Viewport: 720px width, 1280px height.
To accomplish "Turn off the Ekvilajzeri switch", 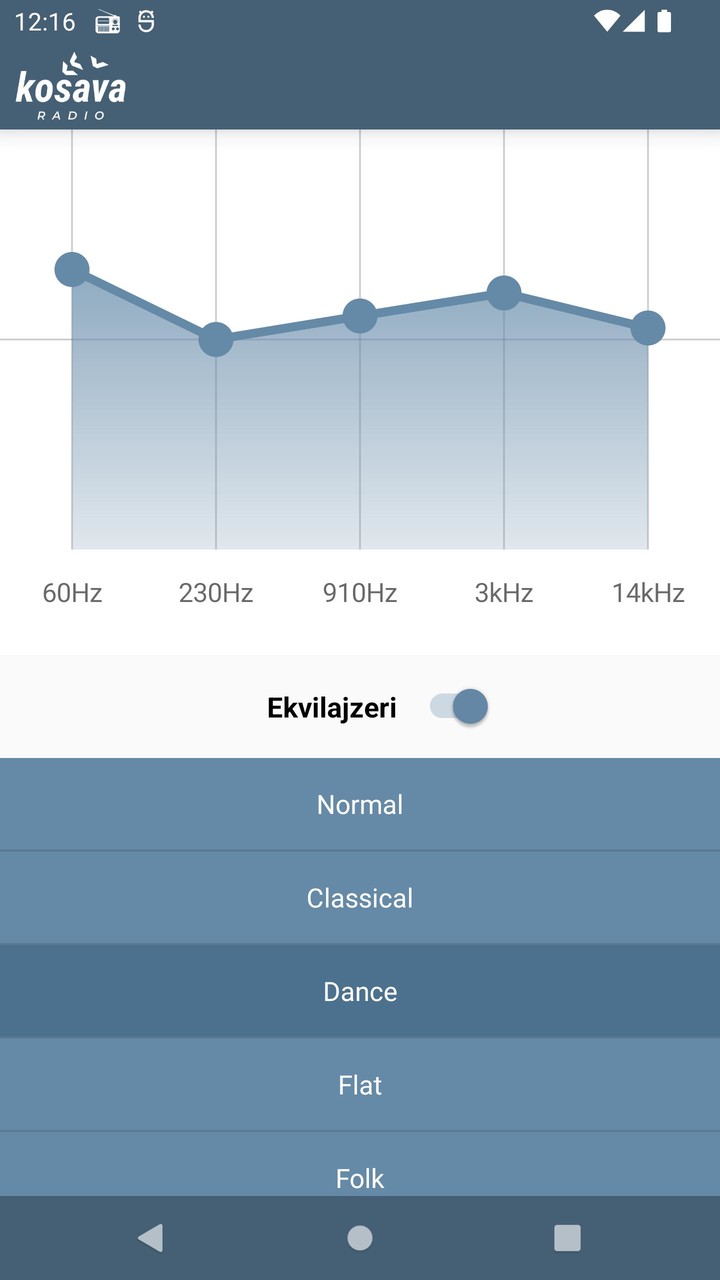I will [x=459, y=707].
